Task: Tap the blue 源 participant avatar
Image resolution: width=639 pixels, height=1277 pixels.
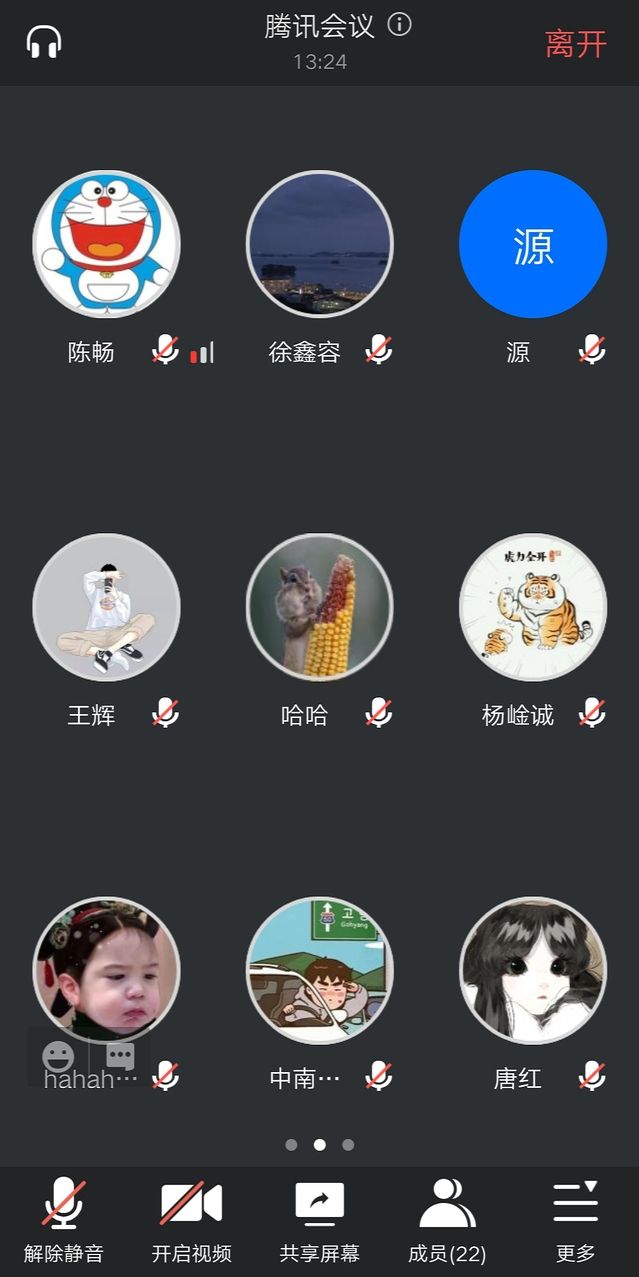Action: 533,244
